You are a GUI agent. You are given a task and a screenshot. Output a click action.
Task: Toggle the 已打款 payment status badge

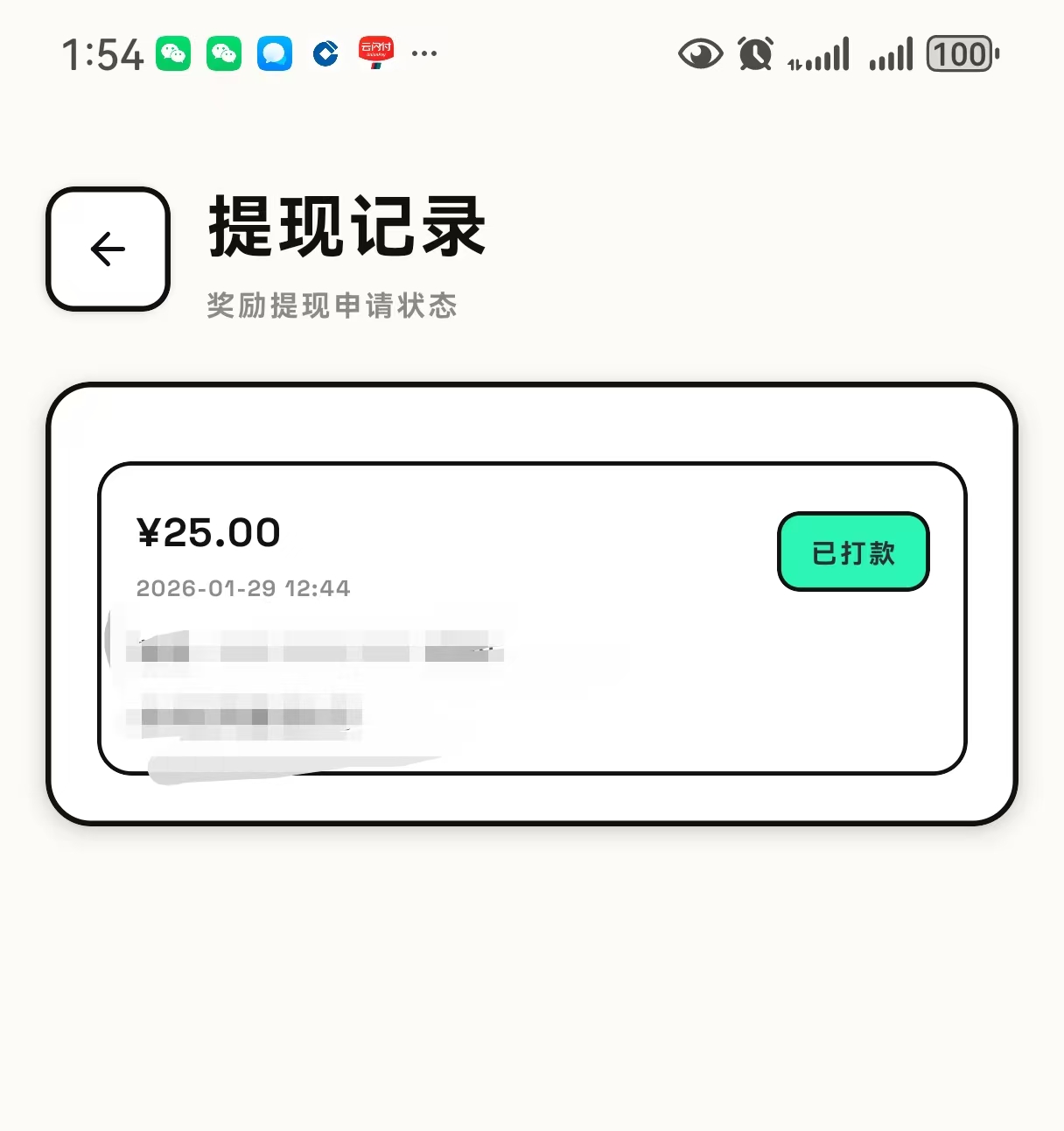(x=852, y=551)
